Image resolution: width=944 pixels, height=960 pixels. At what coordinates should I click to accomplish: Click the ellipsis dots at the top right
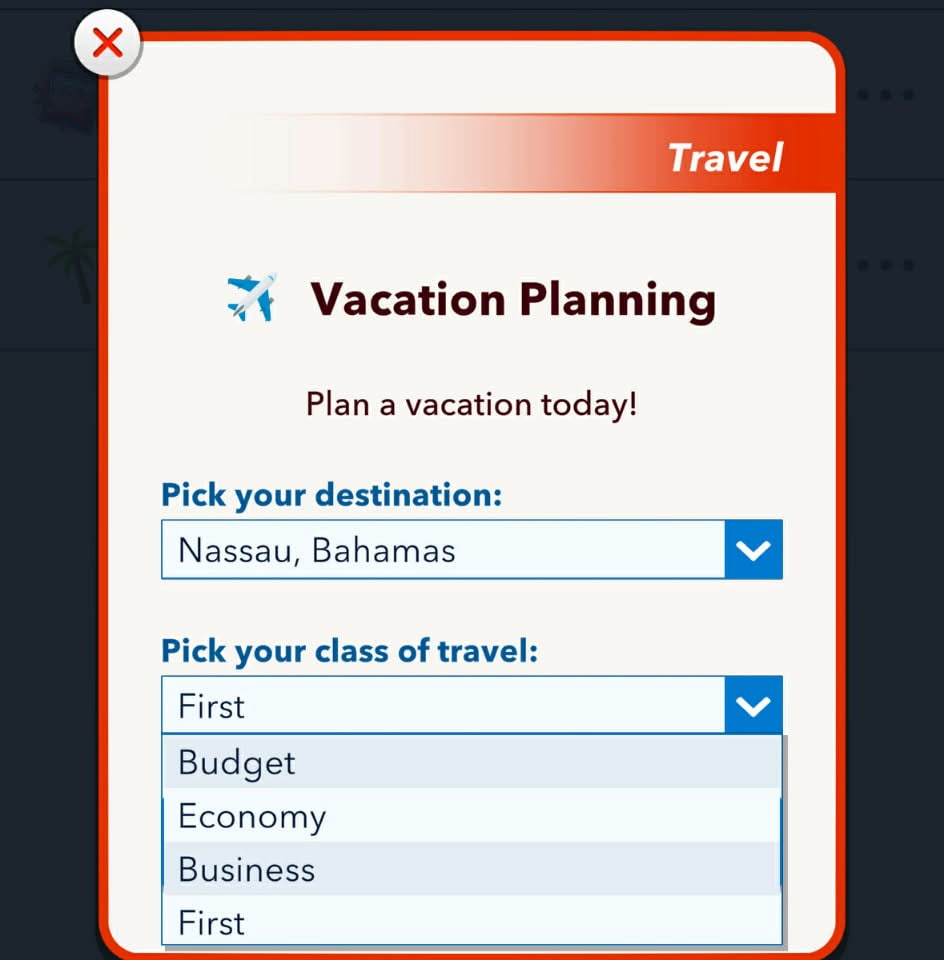[885, 94]
